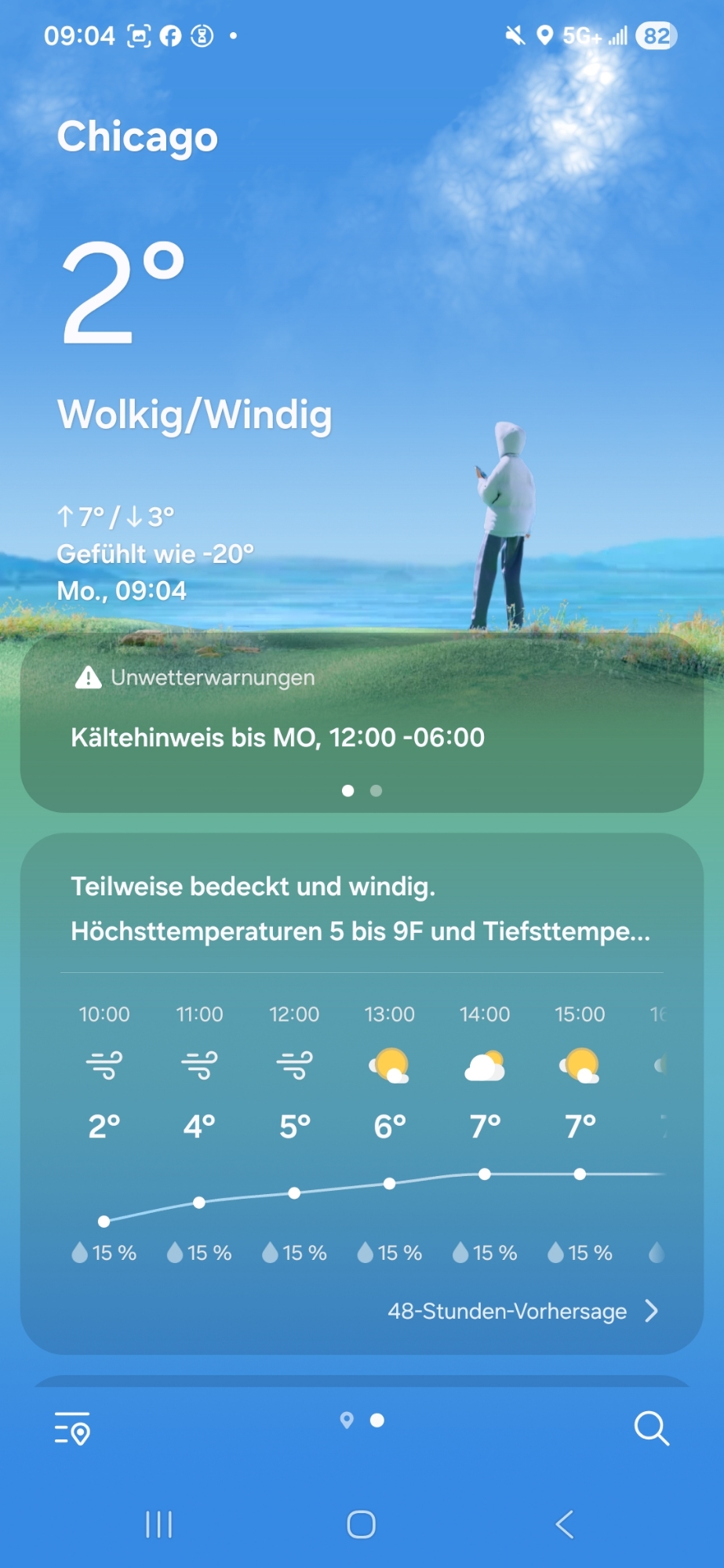The height and width of the screenshot is (1568, 724).
Task: Select the current-location page indicator
Action: point(347,1420)
